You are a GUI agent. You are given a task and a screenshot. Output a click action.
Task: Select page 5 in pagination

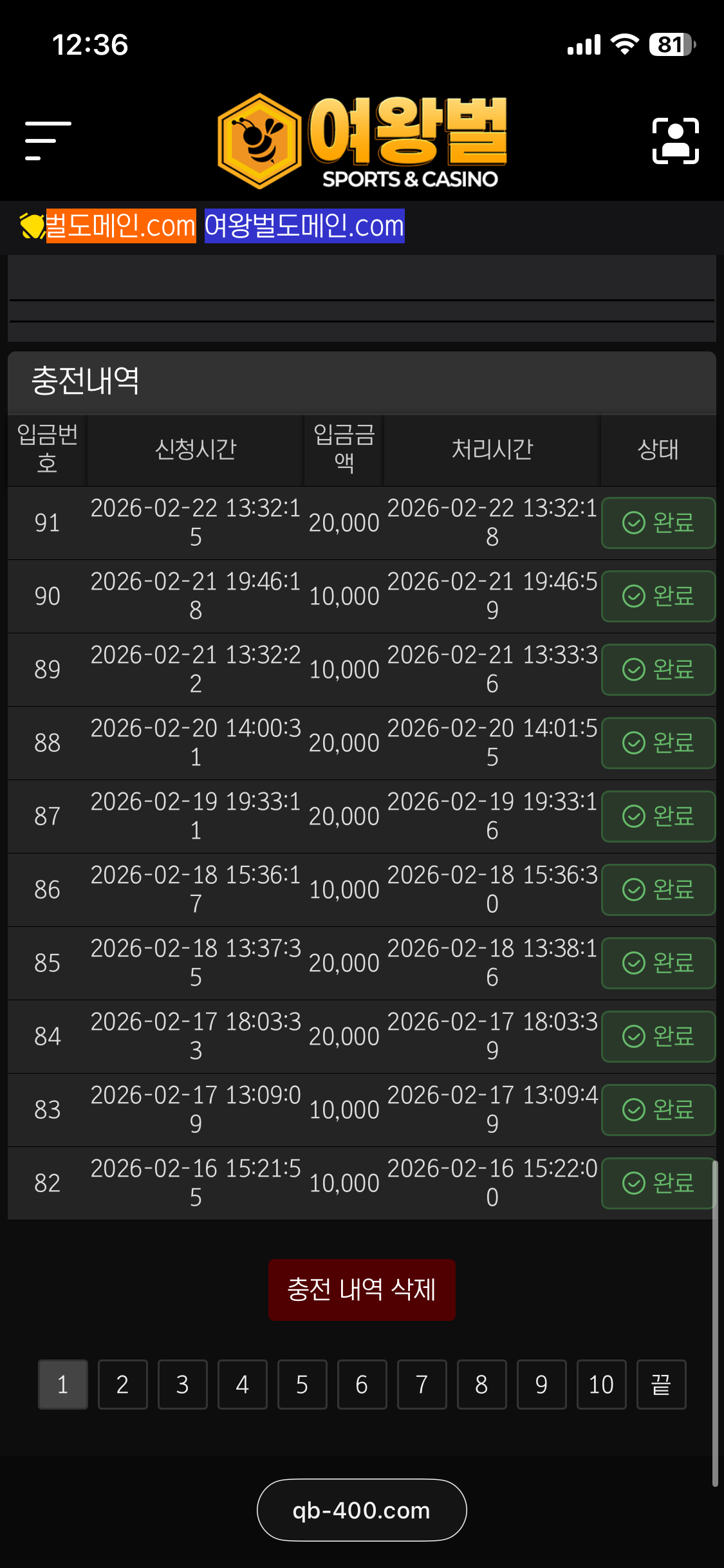pos(302,1385)
